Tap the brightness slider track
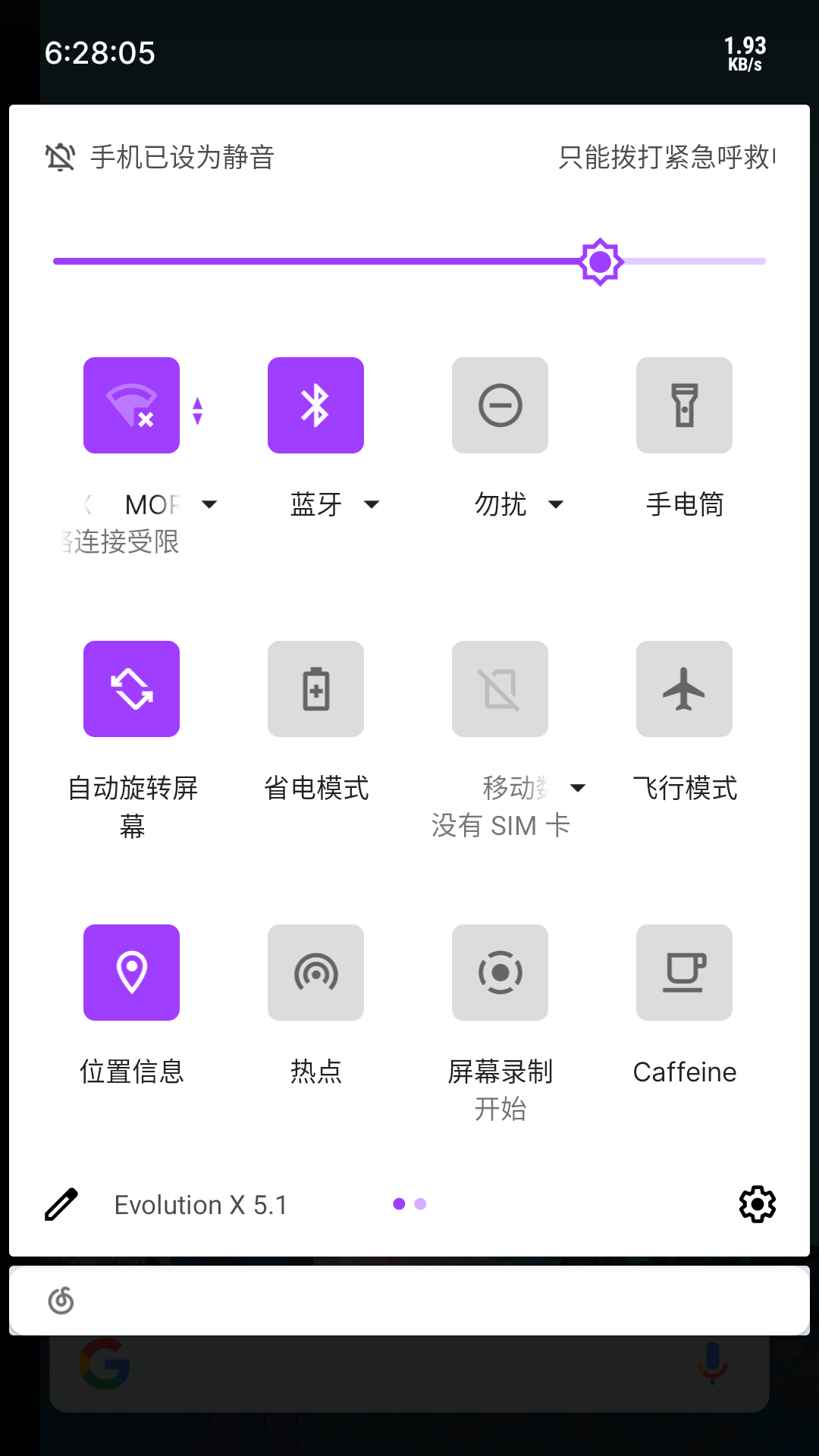Screen dimensions: 819x1456 (409, 262)
